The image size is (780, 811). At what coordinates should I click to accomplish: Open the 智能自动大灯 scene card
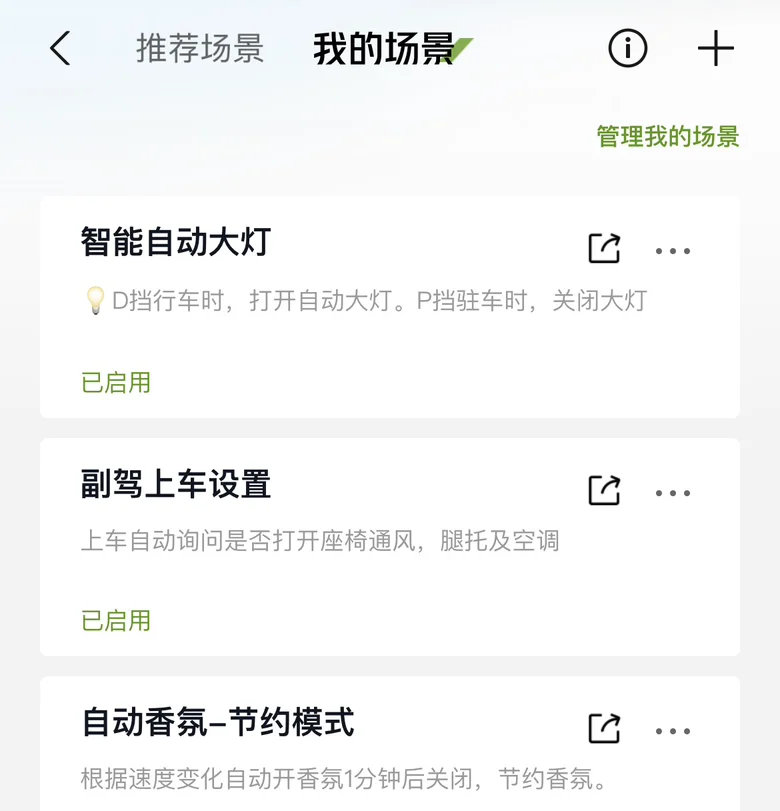pyautogui.click(x=300, y=320)
